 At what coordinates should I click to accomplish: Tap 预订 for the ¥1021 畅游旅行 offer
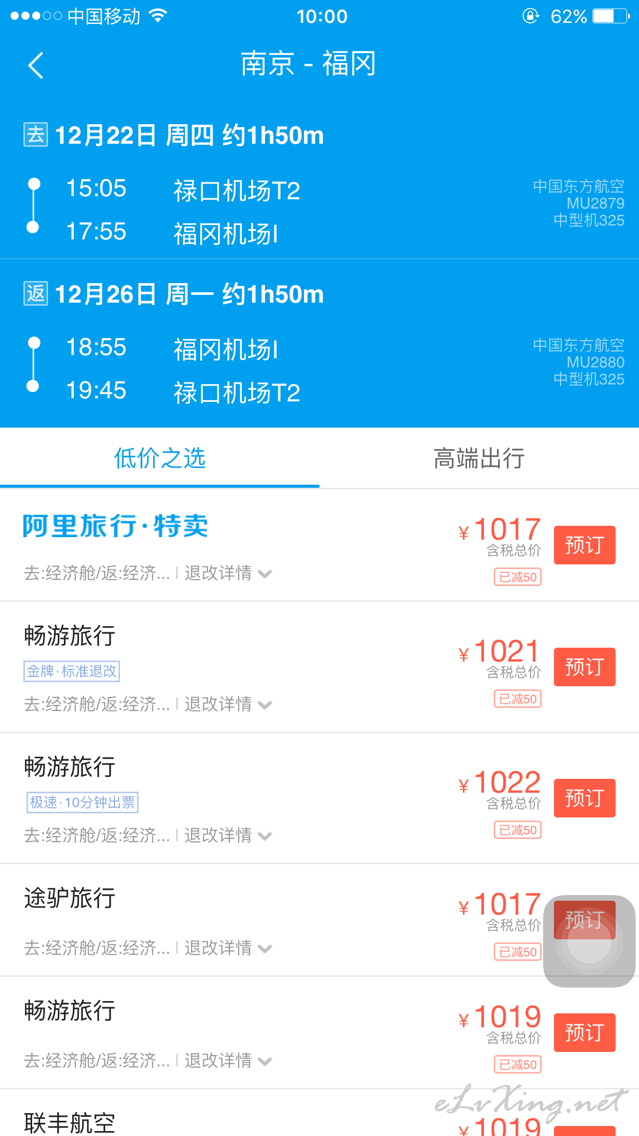pyautogui.click(x=584, y=667)
